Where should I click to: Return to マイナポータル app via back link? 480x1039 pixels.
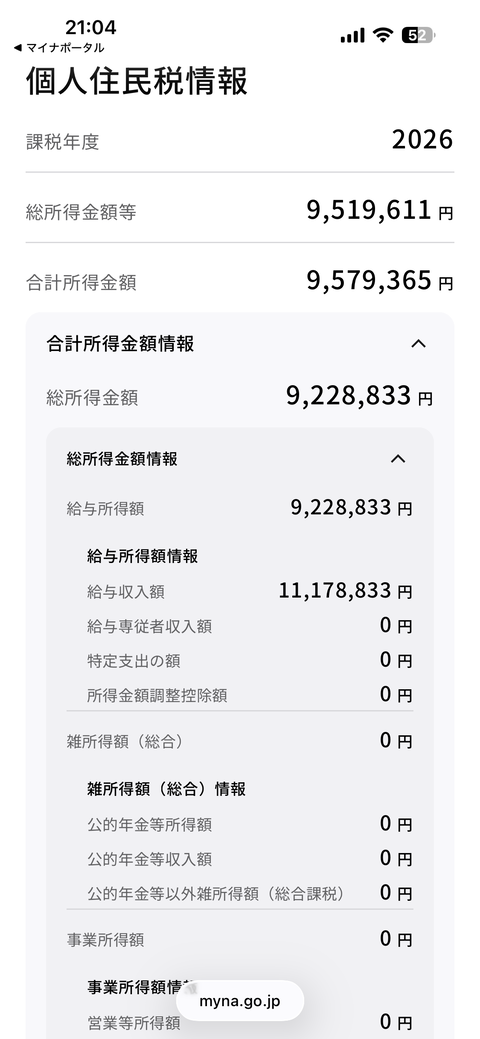point(58,48)
